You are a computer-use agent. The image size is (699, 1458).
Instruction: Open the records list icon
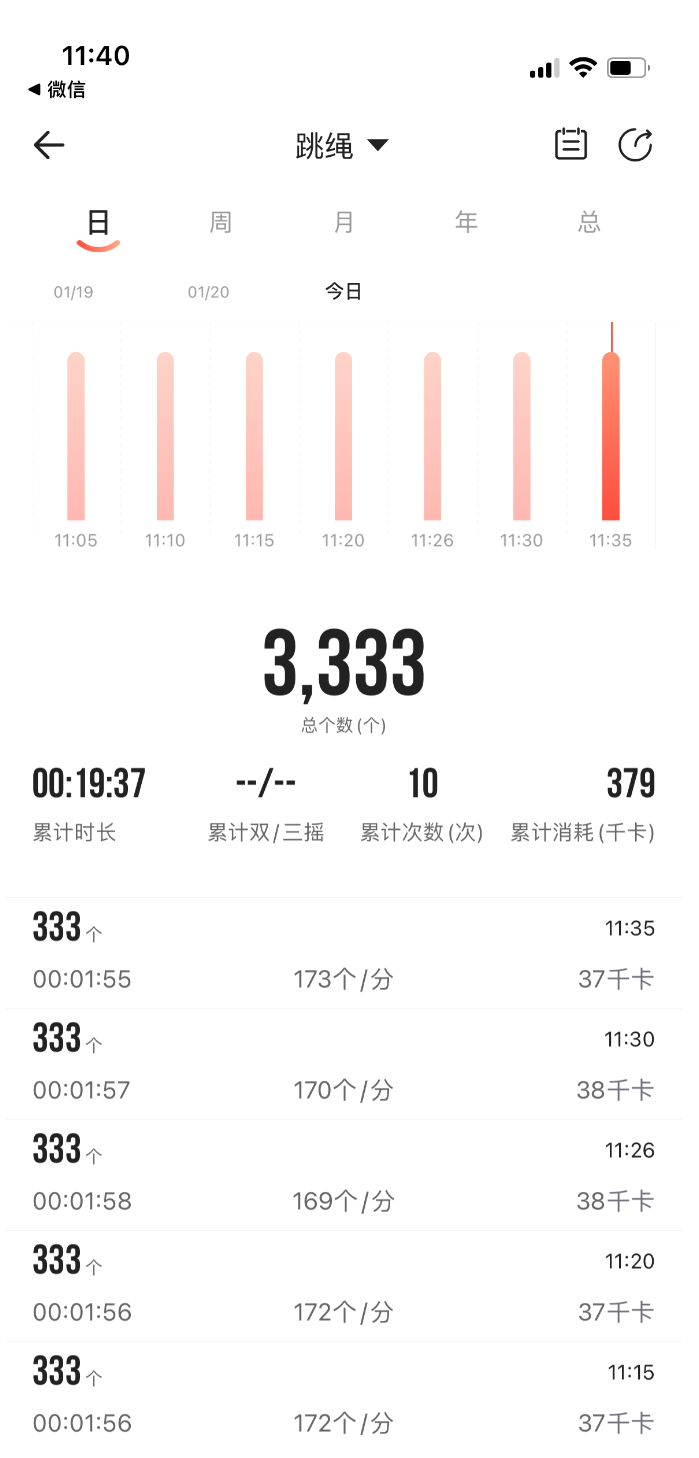coord(571,145)
